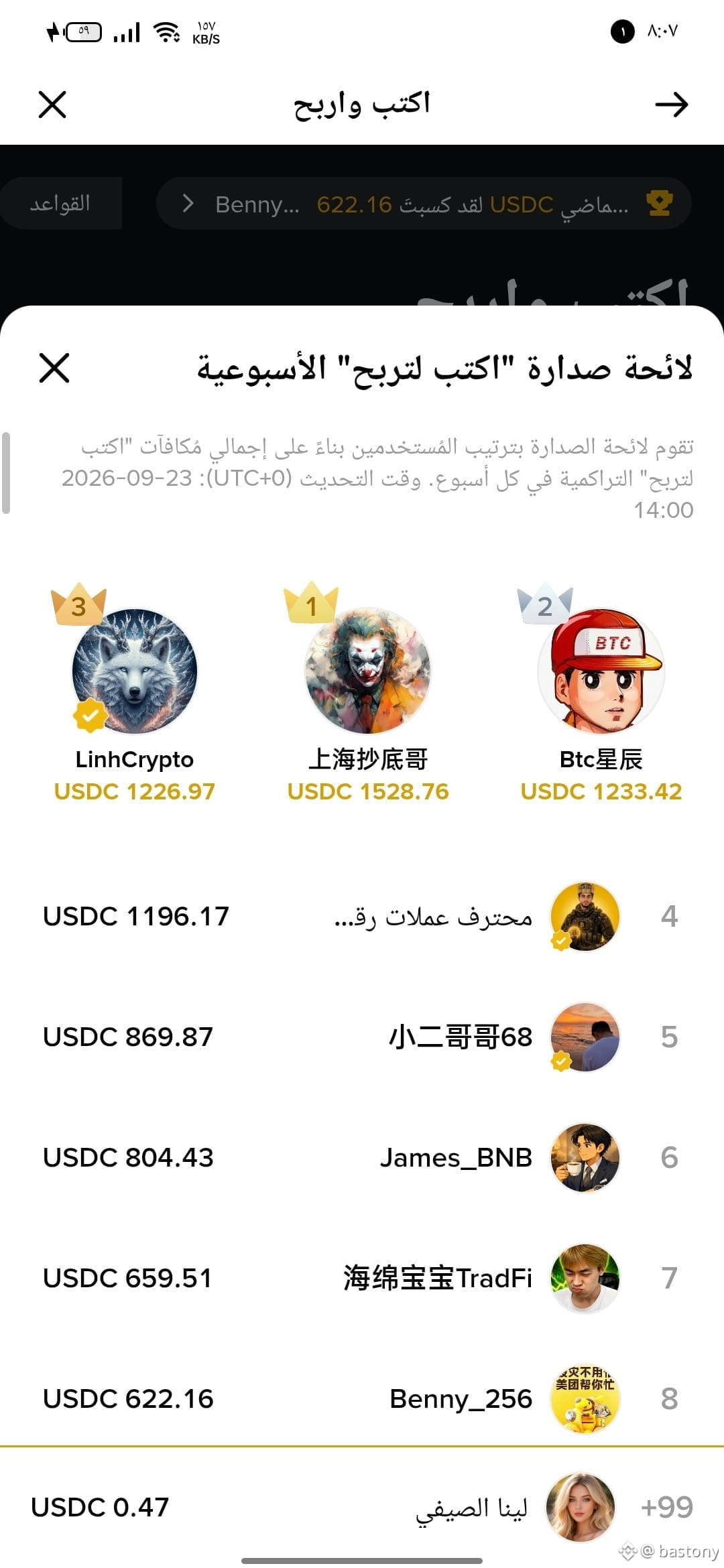This screenshot has height=1568, width=724.
Task: Open James_BNB's leaderboard entry
Action: [x=362, y=1157]
